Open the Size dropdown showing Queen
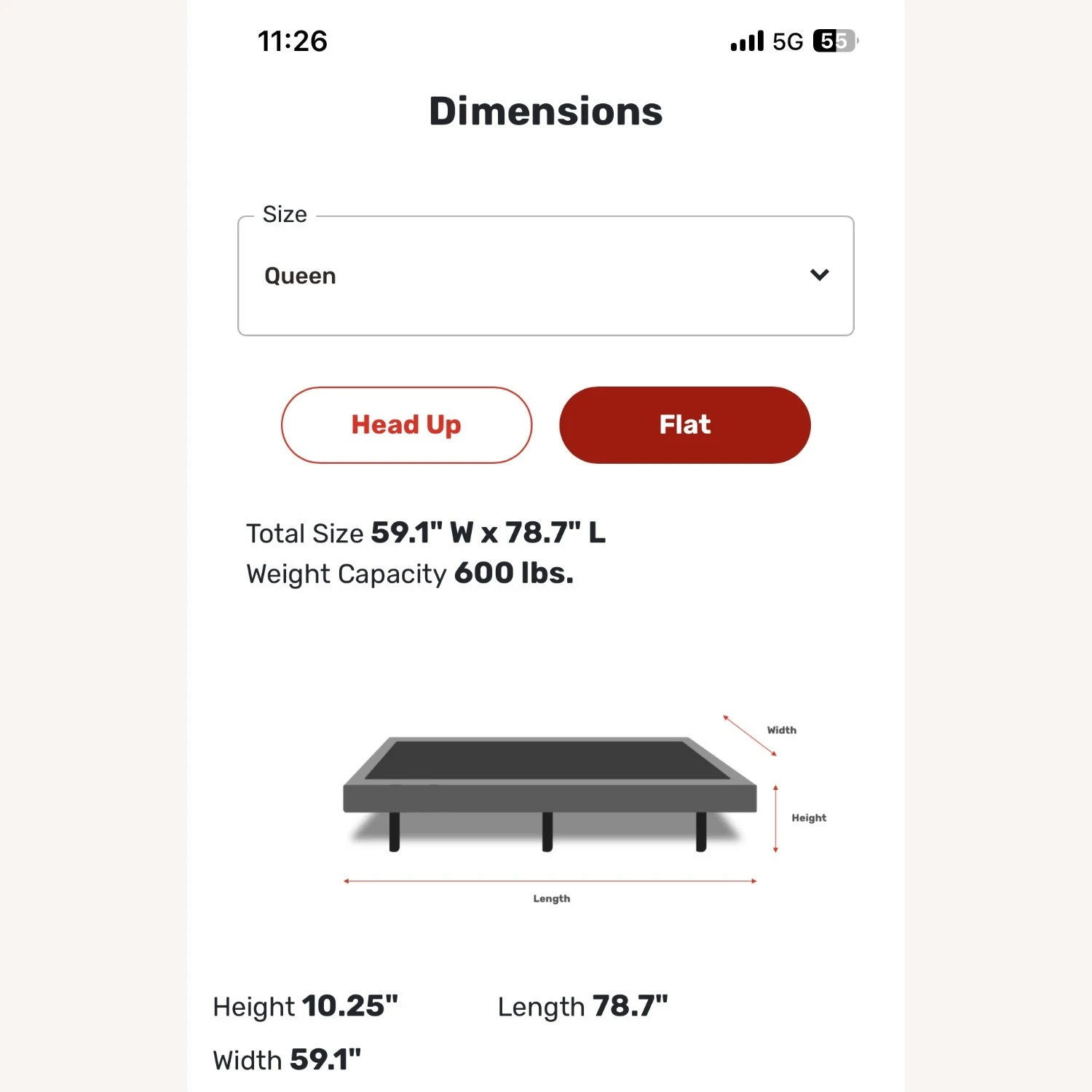This screenshot has height=1092, width=1092. (x=545, y=276)
